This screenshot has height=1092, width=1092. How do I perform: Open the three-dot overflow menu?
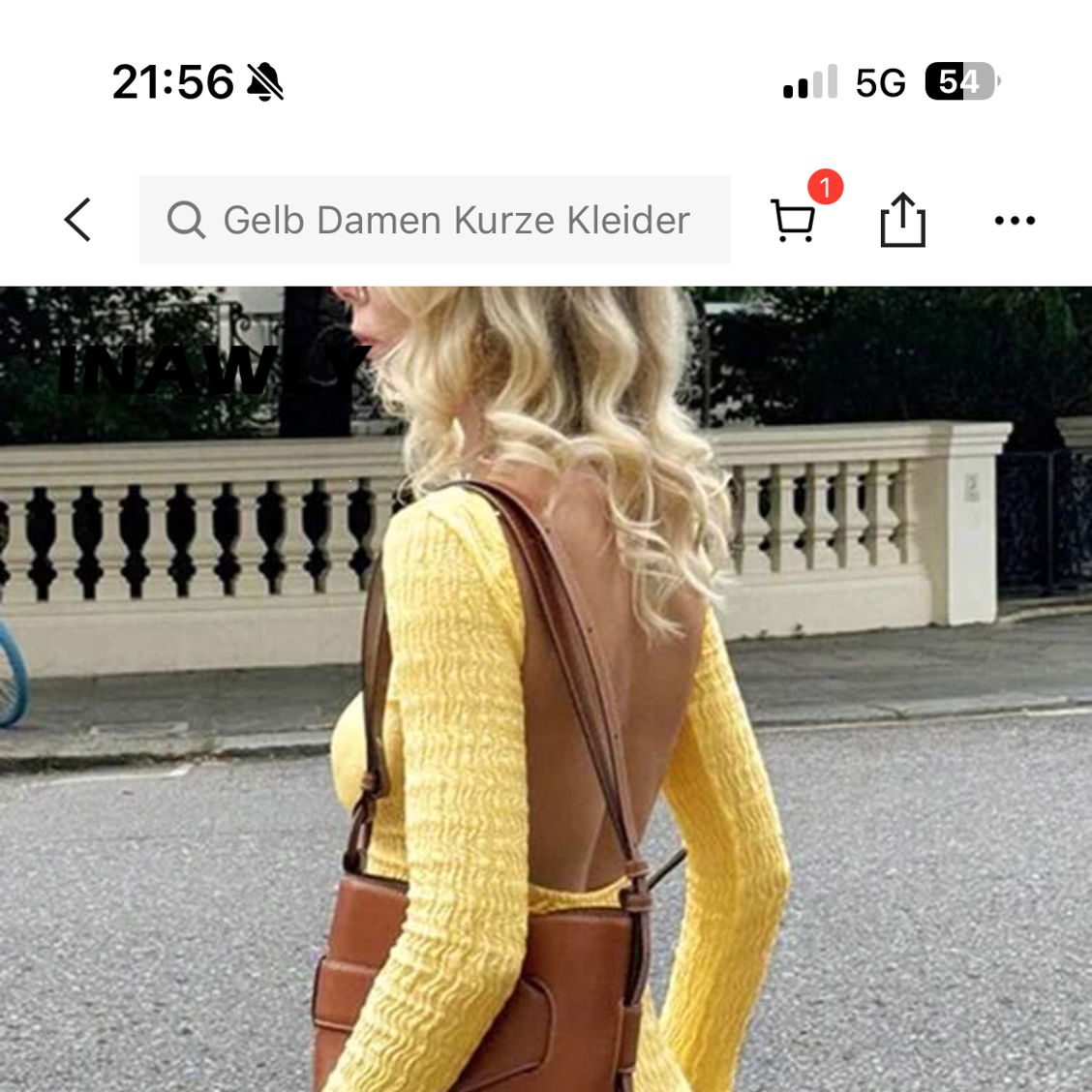[x=1014, y=220]
